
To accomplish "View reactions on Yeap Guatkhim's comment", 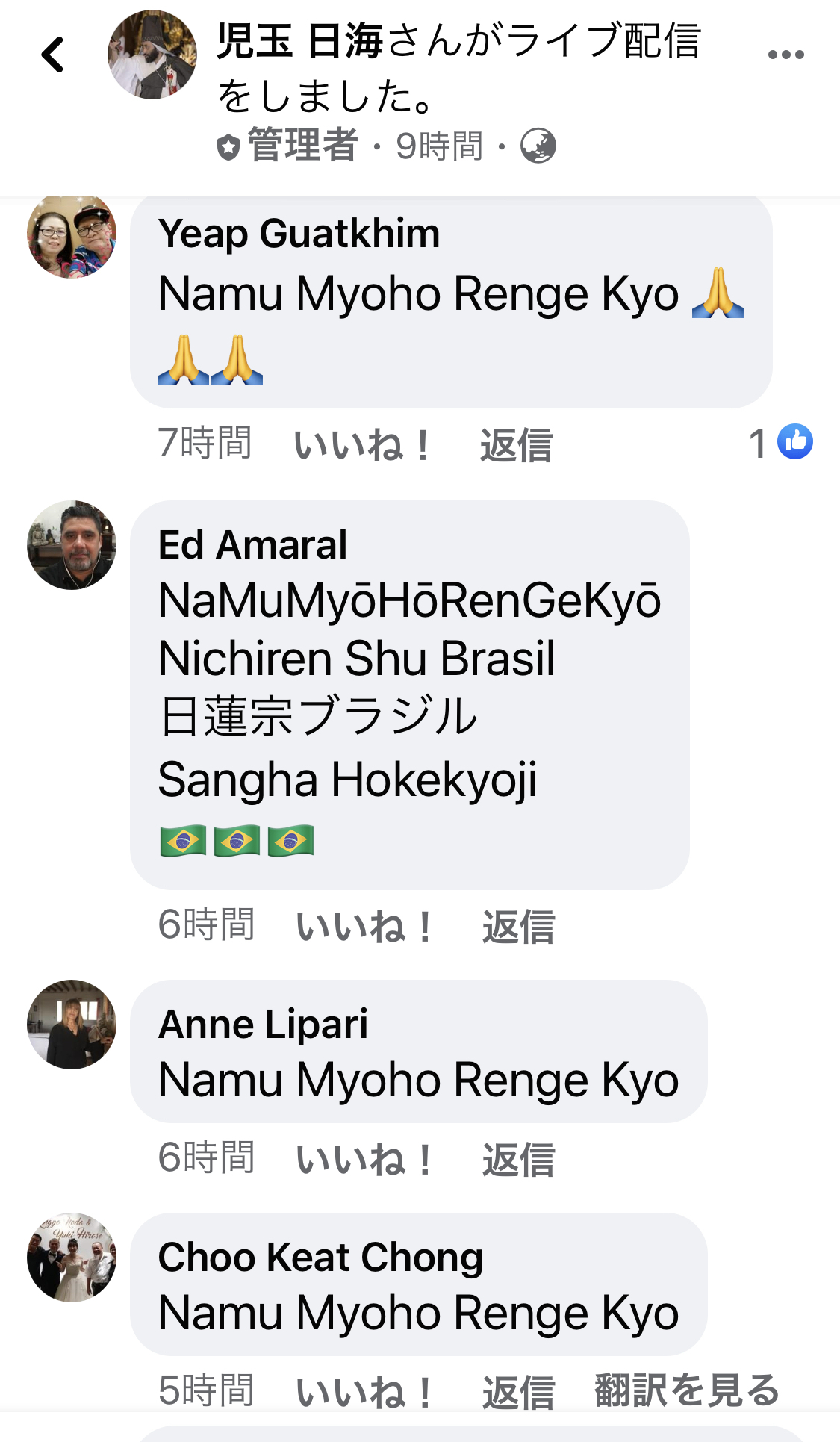I will (x=780, y=443).
